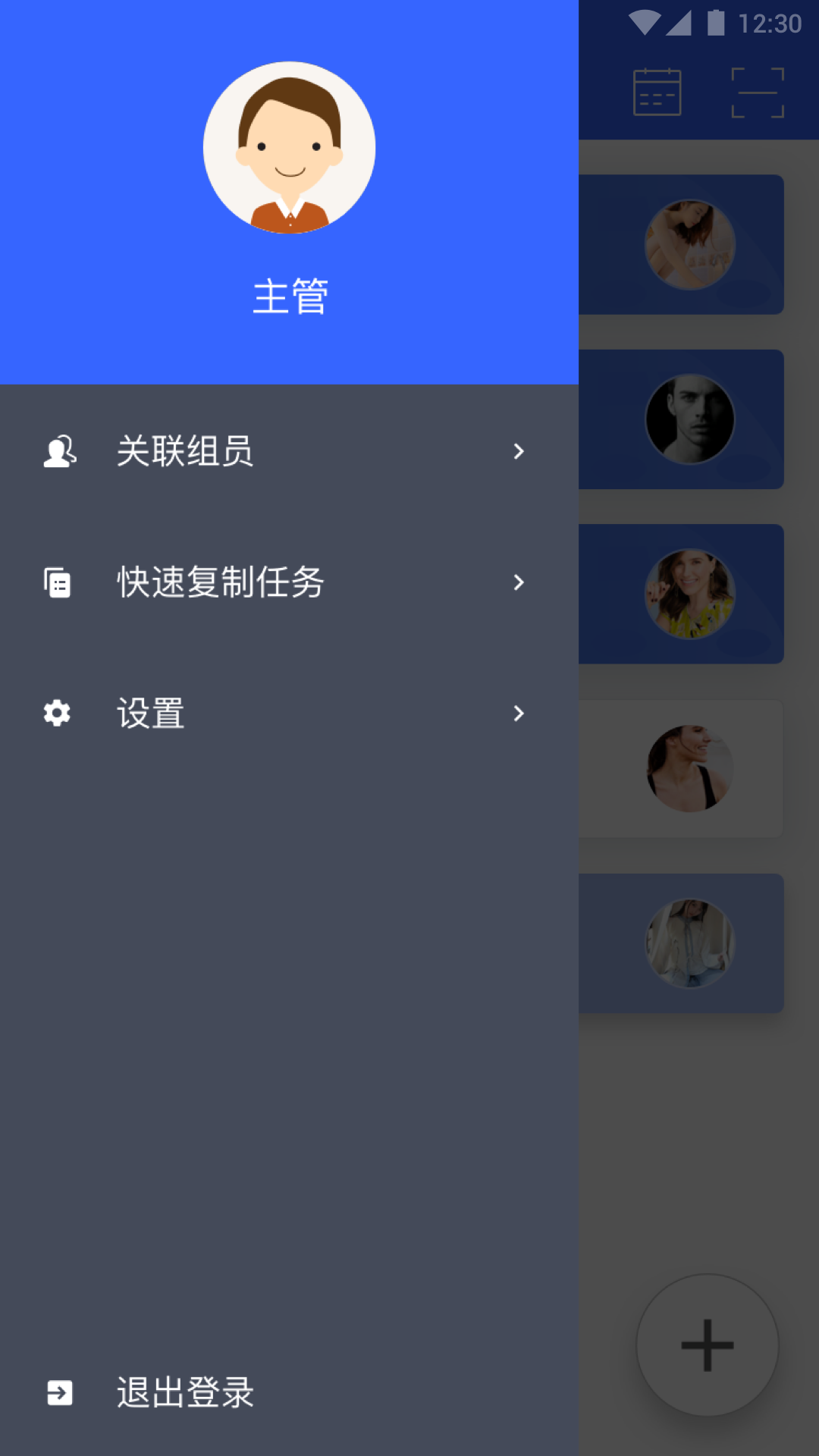Tap the cartoon profile avatar image
Image resolution: width=819 pixels, height=1456 pixels.
[290, 148]
